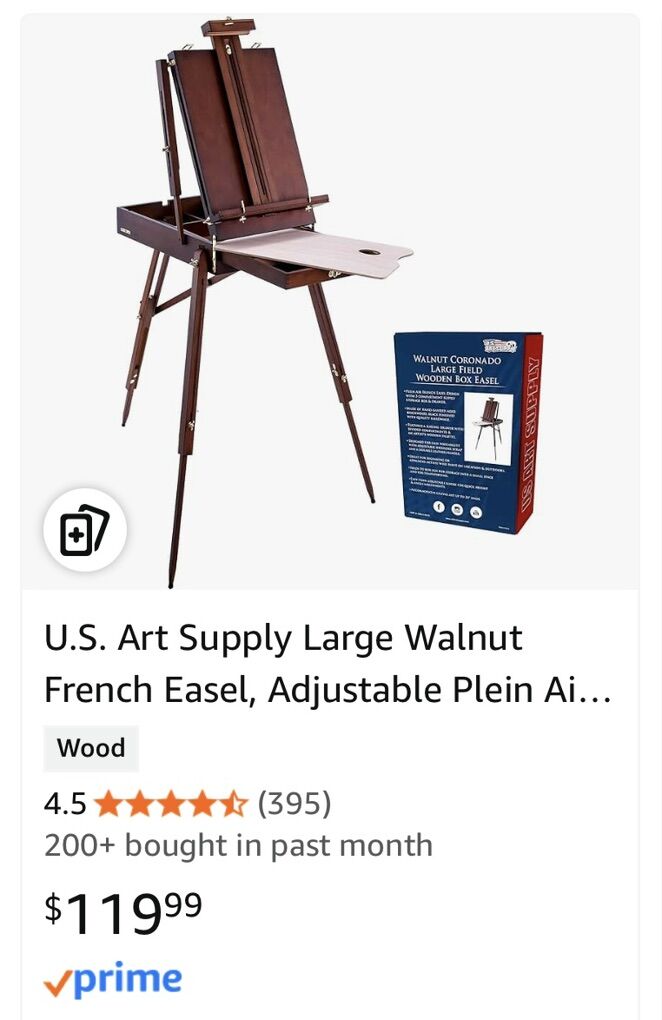Screen dimensions: 662x1020
Task: View the 395 customer ratings
Action: coord(294,803)
